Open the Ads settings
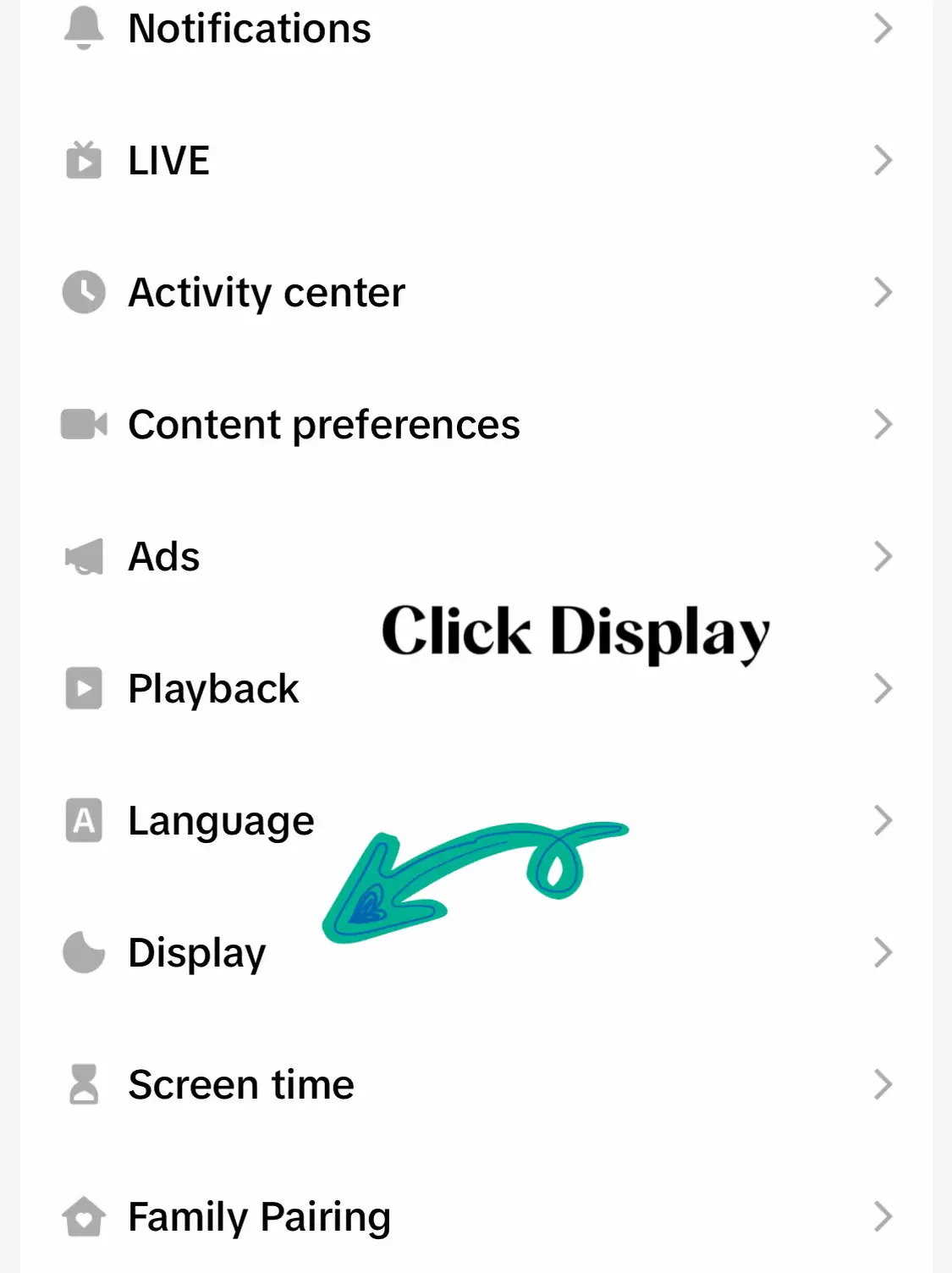This screenshot has height=1273, width=952. click(x=164, y=557)
